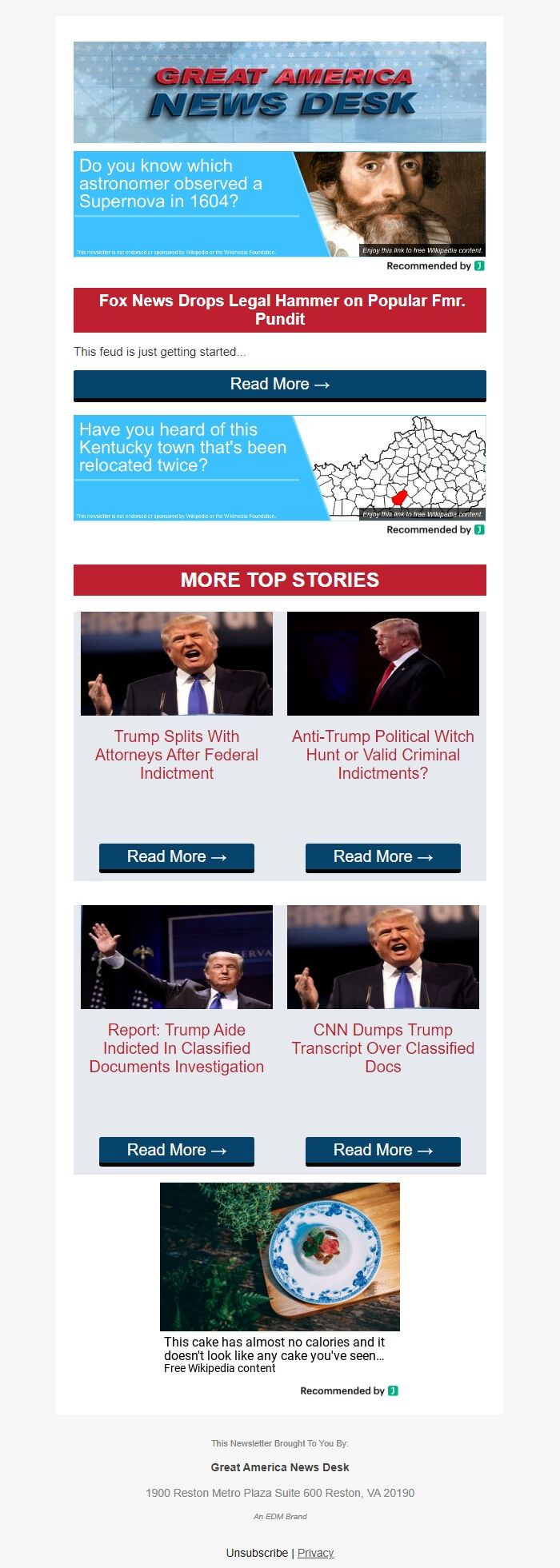Open the astronomer Supernova 1604 ad banner
Viewport: 560px width, 1568px height.
click(x=279, y=204)
